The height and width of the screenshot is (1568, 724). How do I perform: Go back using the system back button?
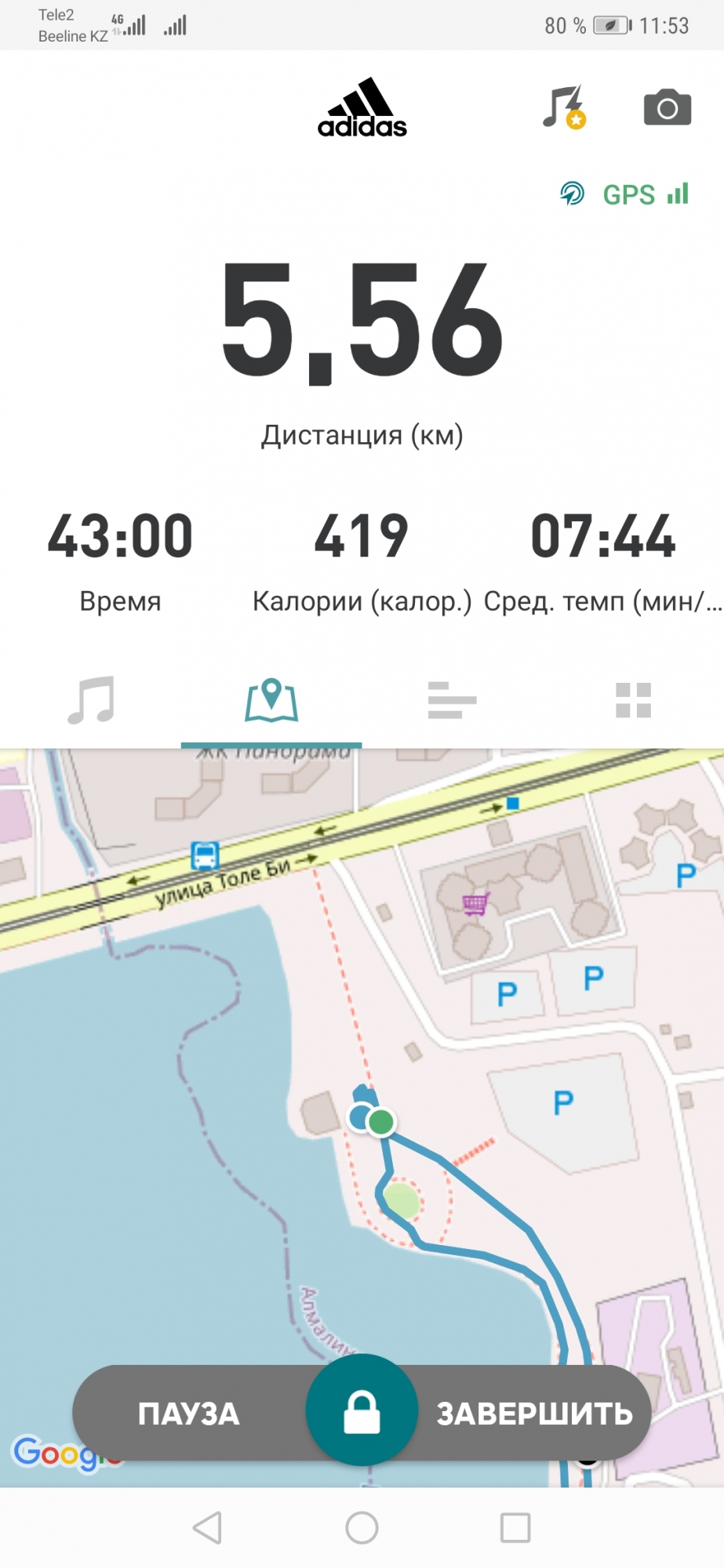(x=208, y=1527)
